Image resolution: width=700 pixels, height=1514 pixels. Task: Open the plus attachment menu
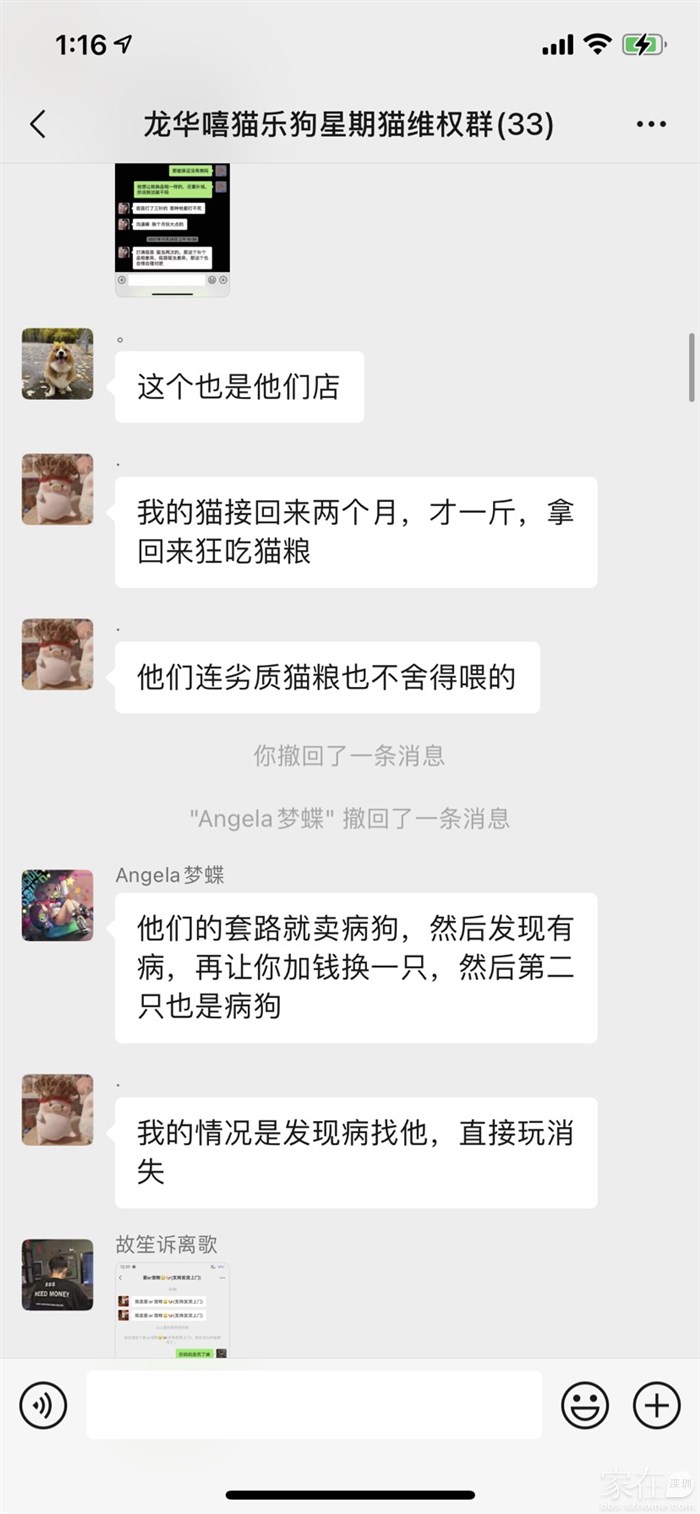657,1405
